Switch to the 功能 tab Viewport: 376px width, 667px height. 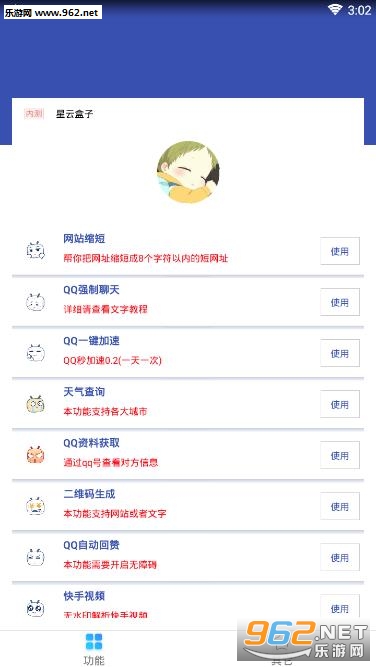tap(94, 649)
